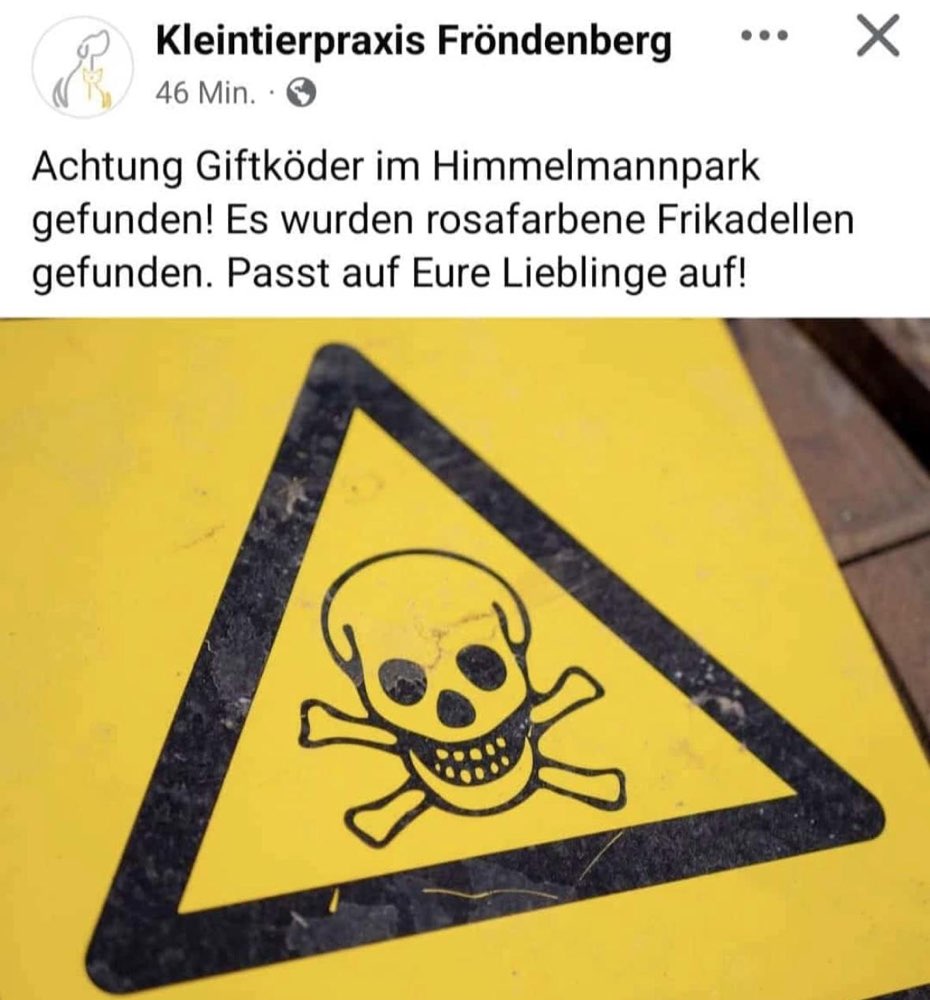The height and width of the screenshot is (1000, 930).
Task: Open the three-dot post options menu
Action: click(x=766, y=36)
